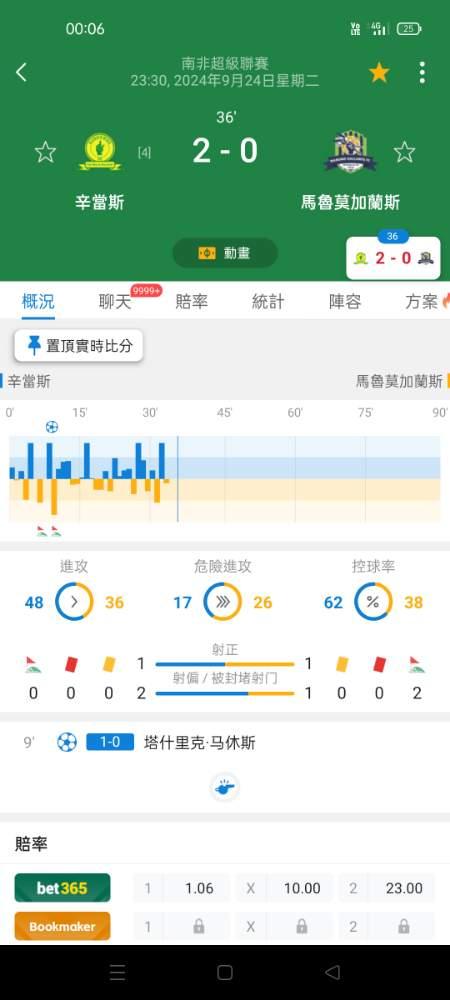
Task: Go back using the top-left arrow
Action: tap(22, 73)
